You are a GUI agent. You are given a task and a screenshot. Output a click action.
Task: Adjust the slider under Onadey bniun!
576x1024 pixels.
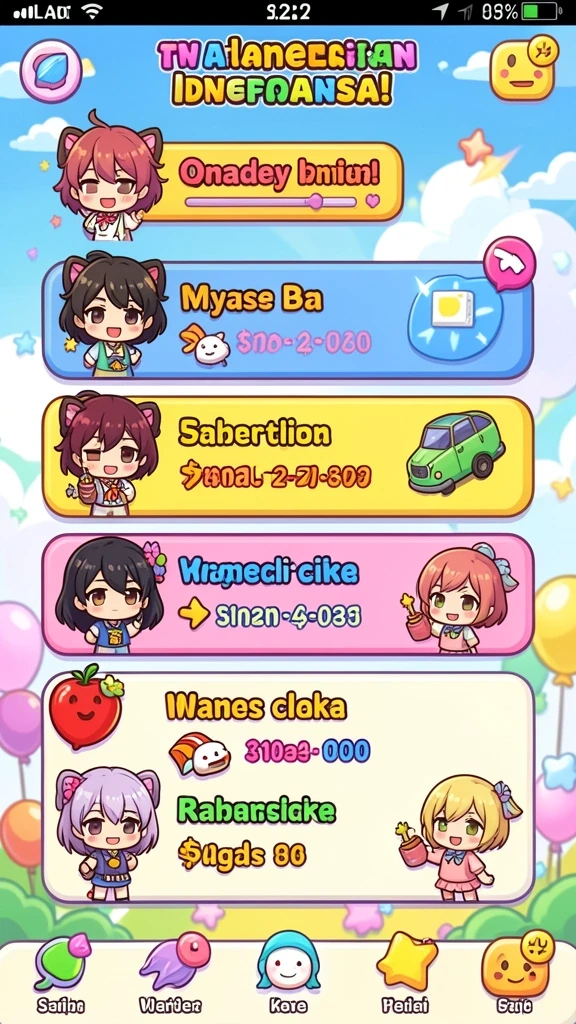pyautogui.click(x=271, y=202)
